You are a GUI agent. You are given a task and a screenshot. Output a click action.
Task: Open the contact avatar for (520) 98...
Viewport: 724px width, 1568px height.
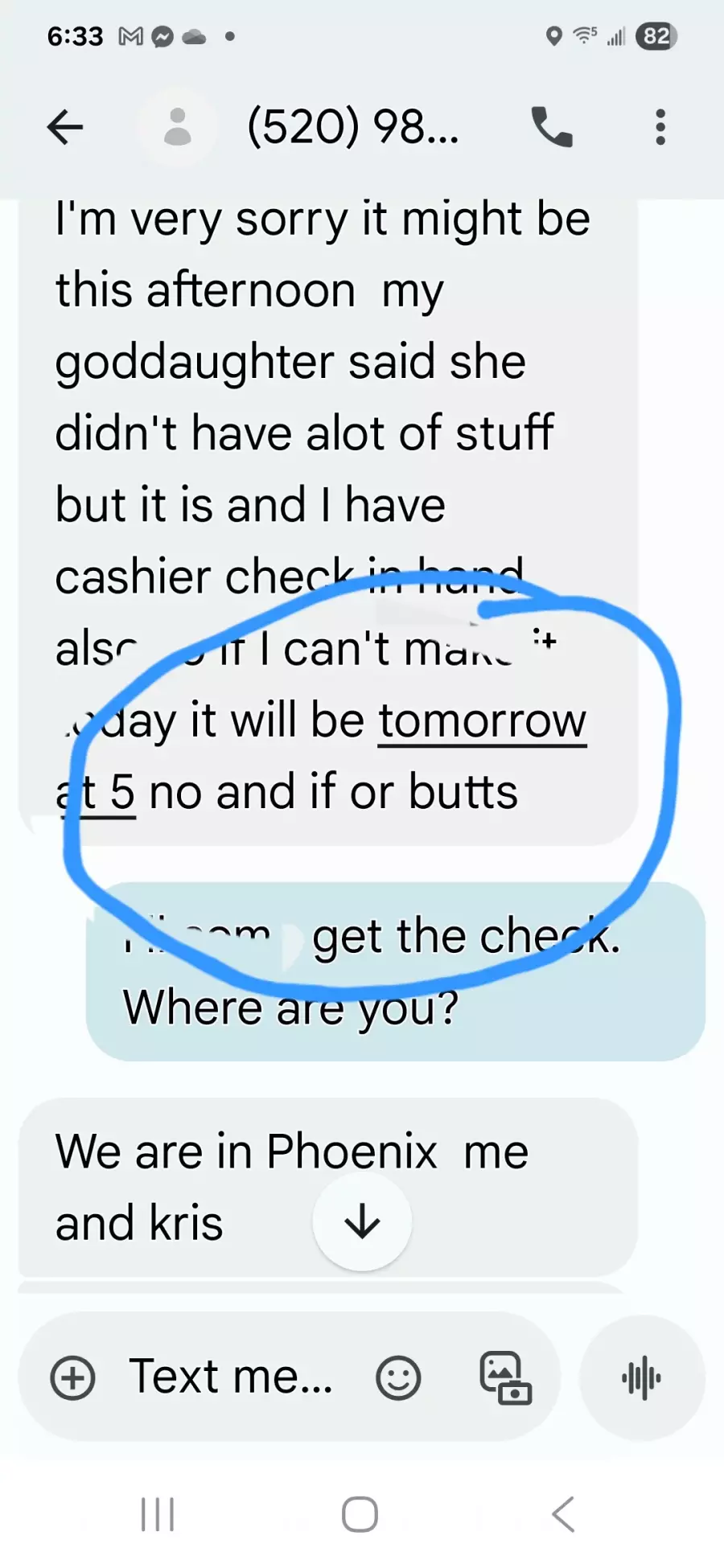tap(177, 127)
